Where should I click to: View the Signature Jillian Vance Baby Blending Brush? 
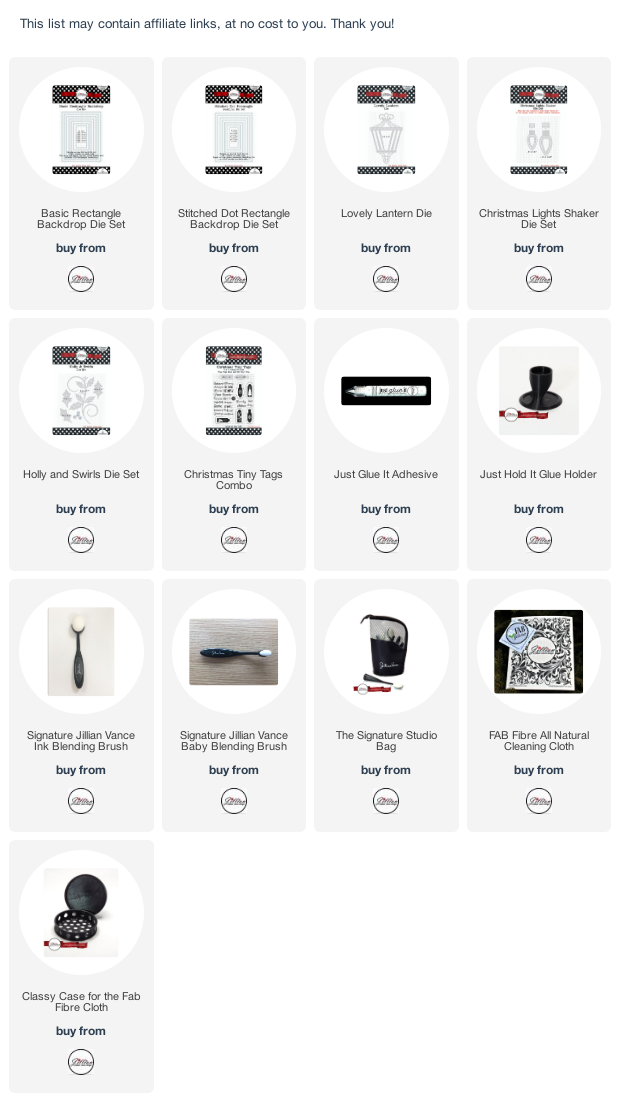click(234, 705)
